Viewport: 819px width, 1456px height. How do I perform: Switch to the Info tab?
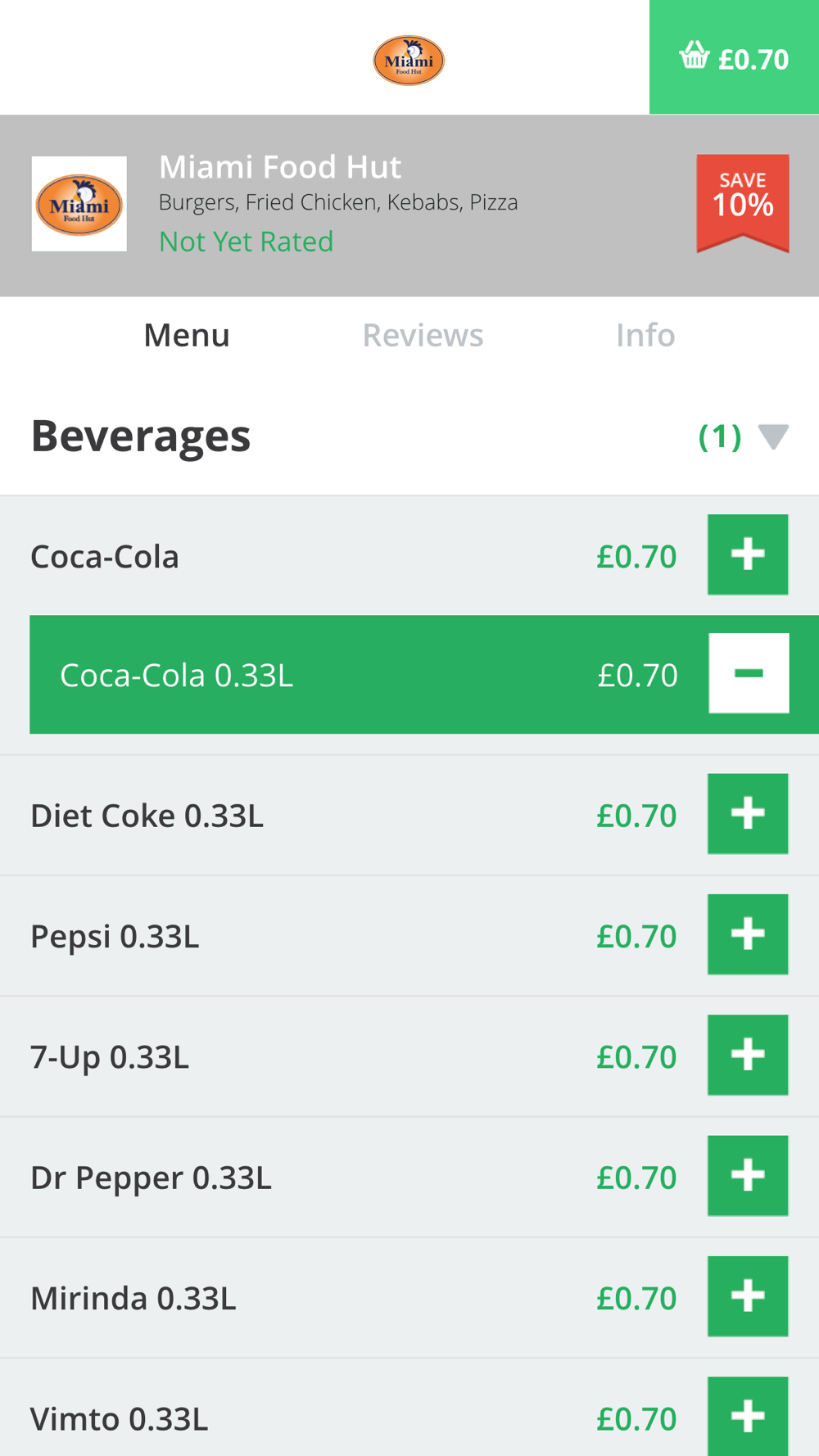point(645,335)
